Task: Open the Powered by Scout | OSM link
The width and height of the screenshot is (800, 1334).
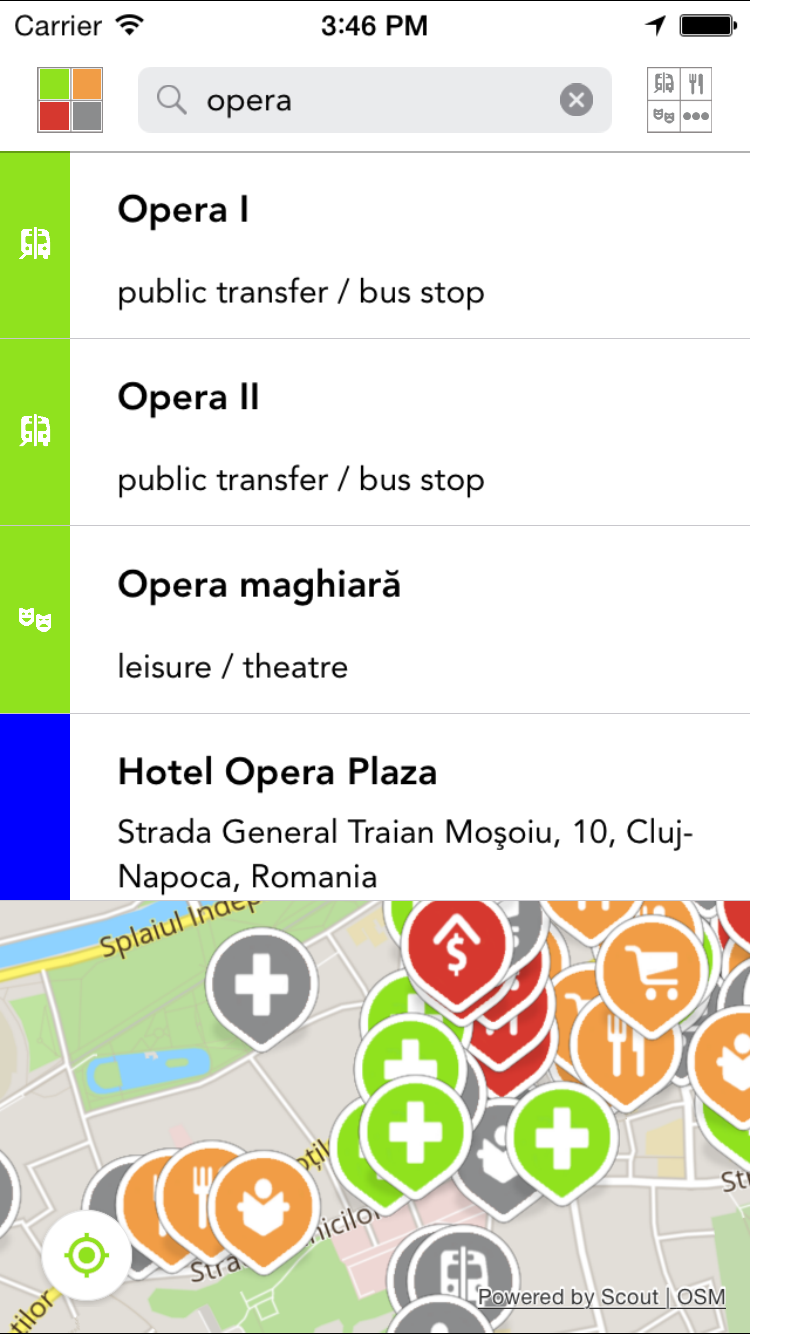Action: [601, 1297]
